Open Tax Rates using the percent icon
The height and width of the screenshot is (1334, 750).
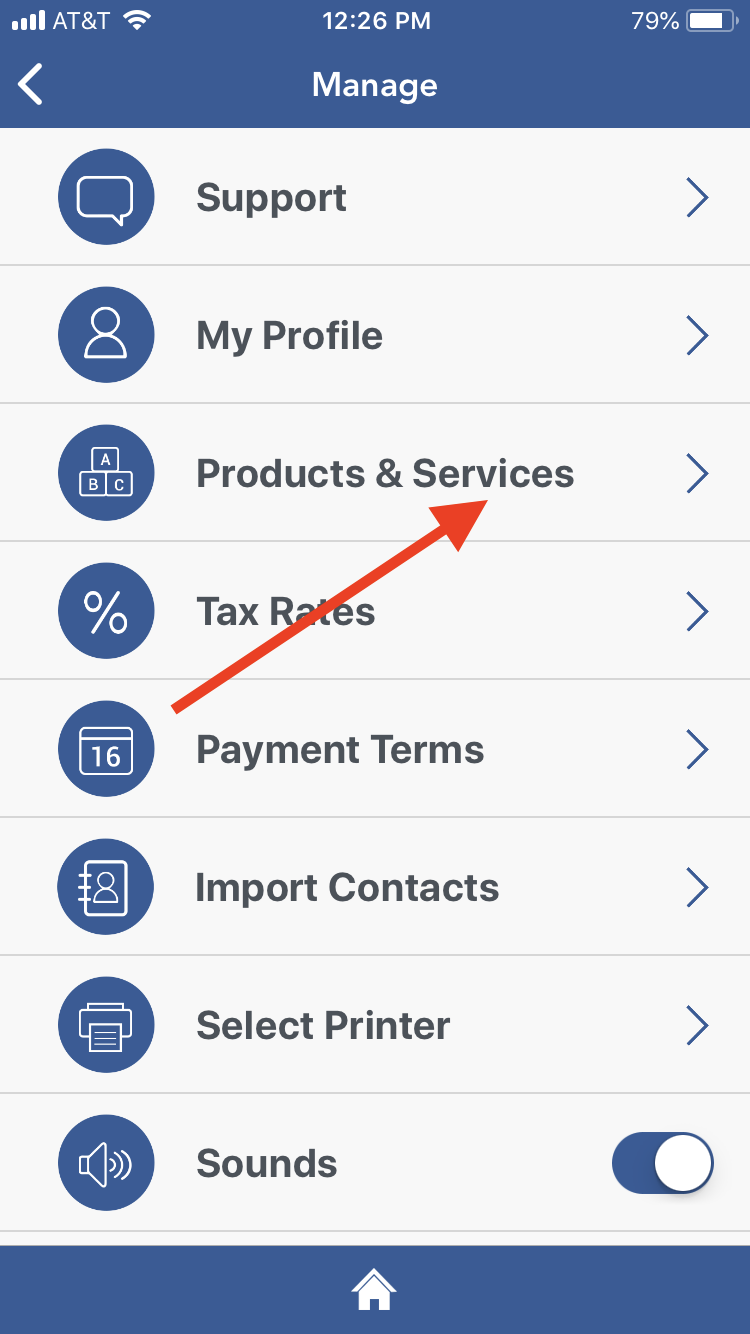pos(106,611)
